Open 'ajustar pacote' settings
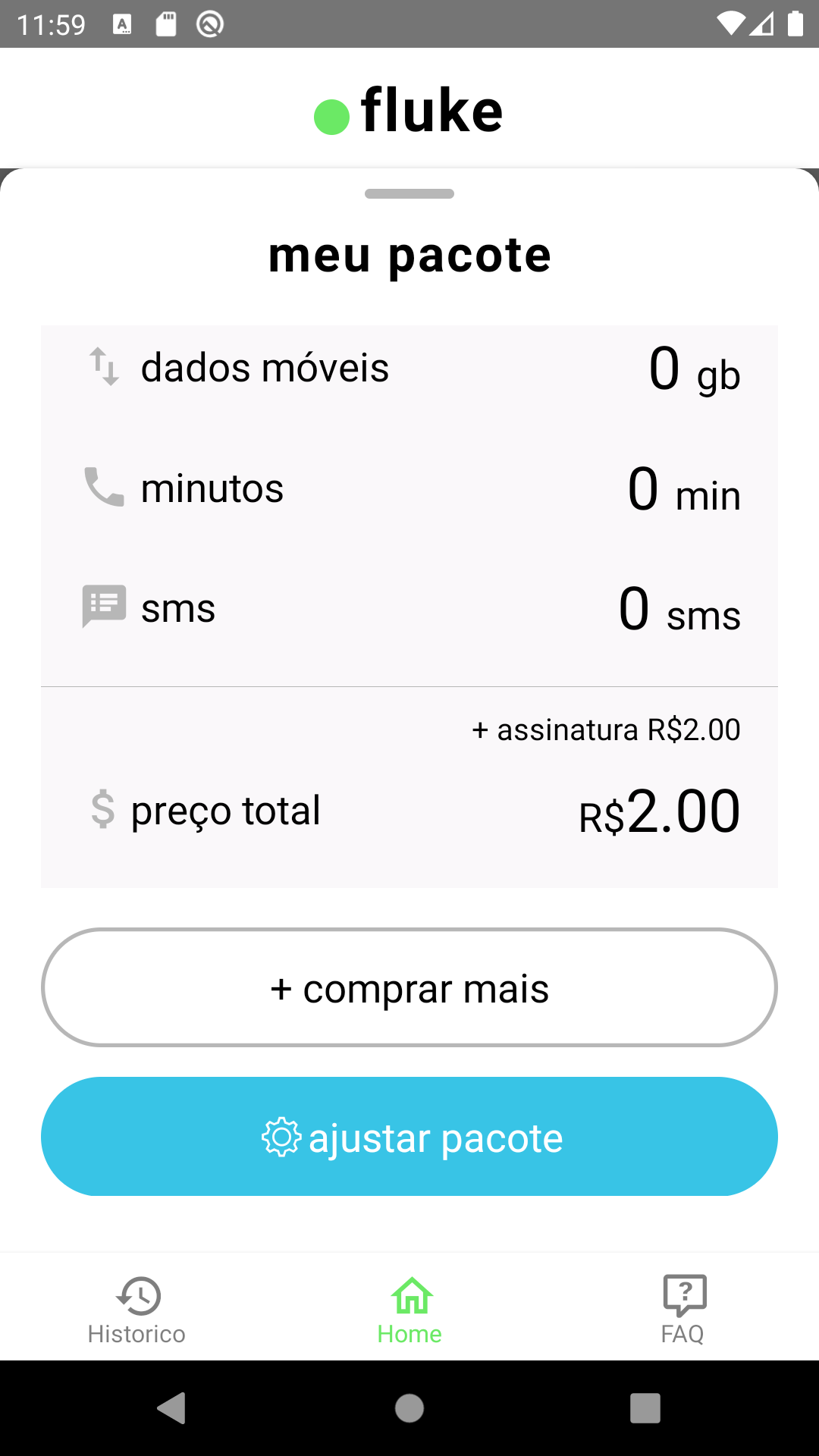Viewport: 819px width, 1456px height. (x=409, y=1137)
